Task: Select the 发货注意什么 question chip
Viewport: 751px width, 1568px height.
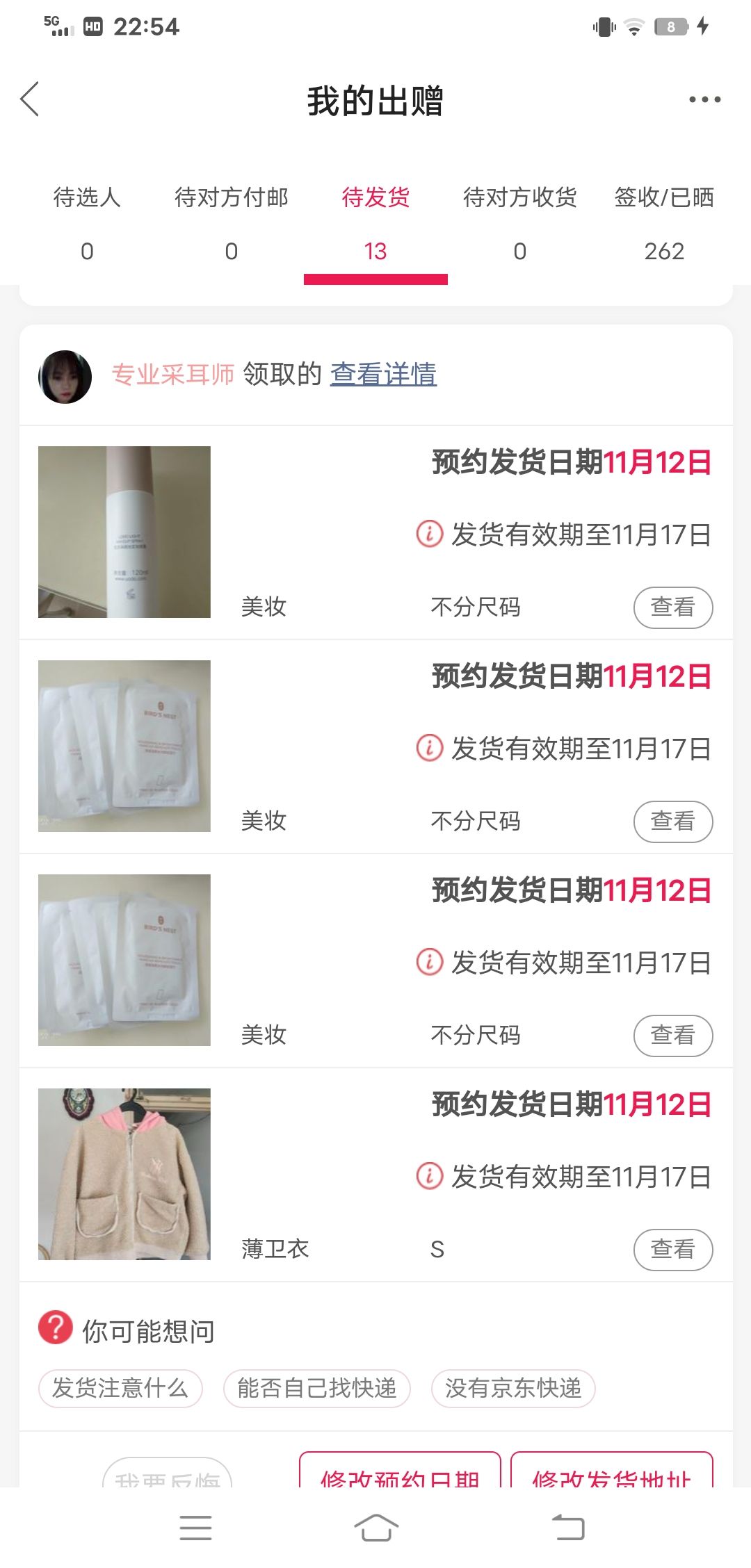Action: tap(120, 1388)
